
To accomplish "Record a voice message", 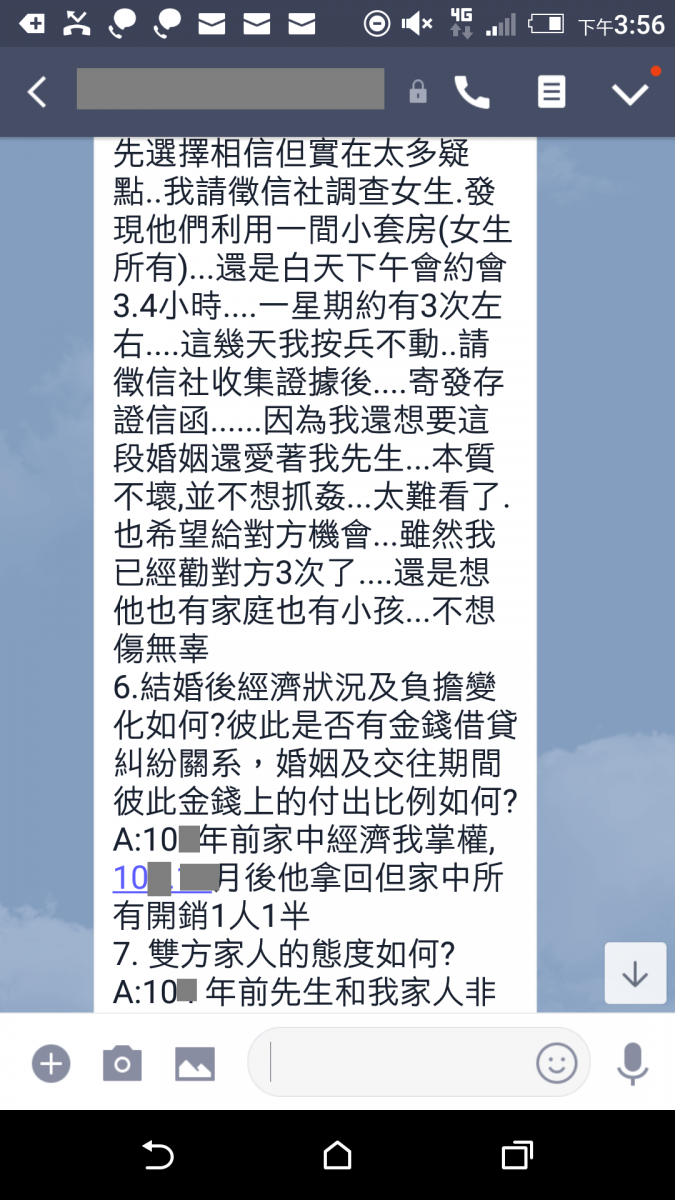I will (632, 1064).
